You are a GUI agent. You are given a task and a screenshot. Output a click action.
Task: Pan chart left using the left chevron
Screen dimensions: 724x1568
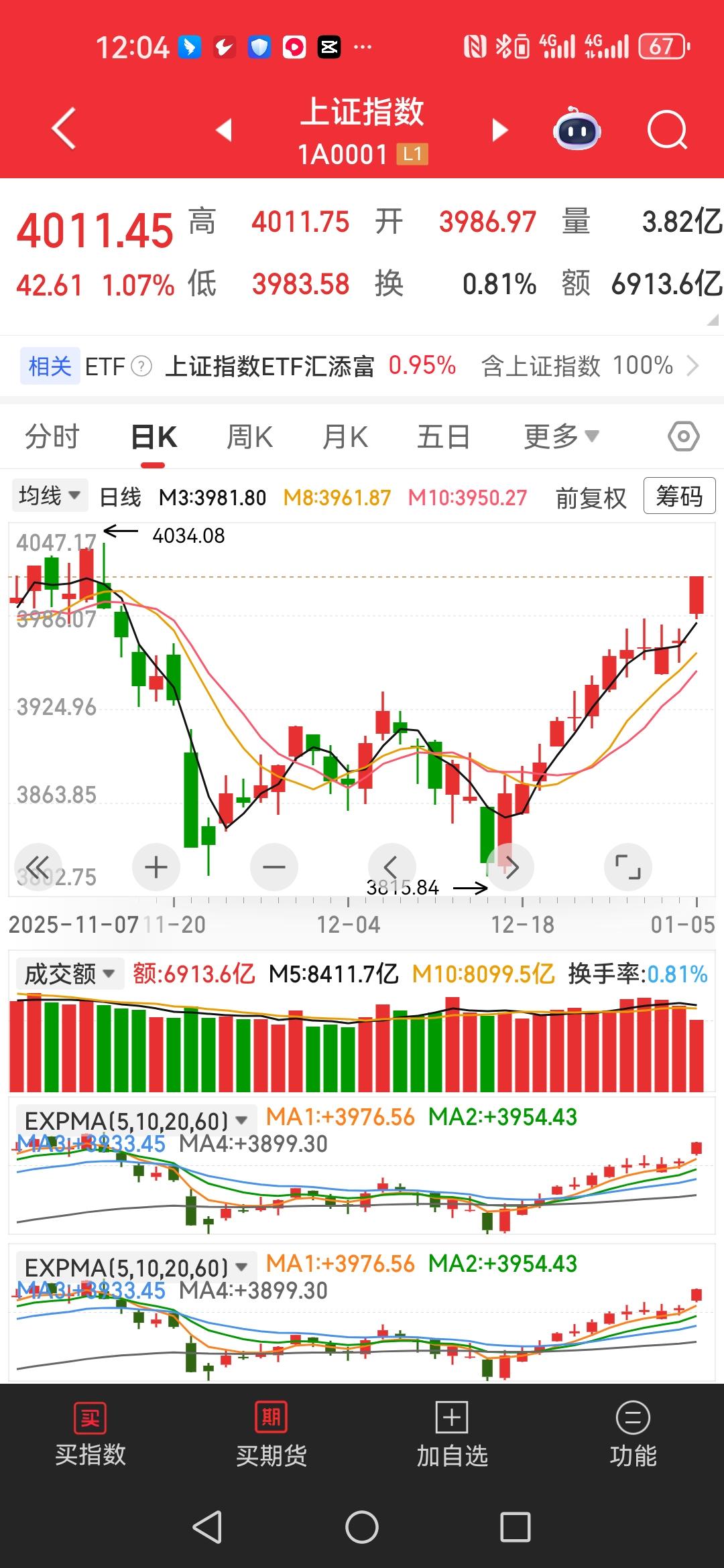coord(392,866)
